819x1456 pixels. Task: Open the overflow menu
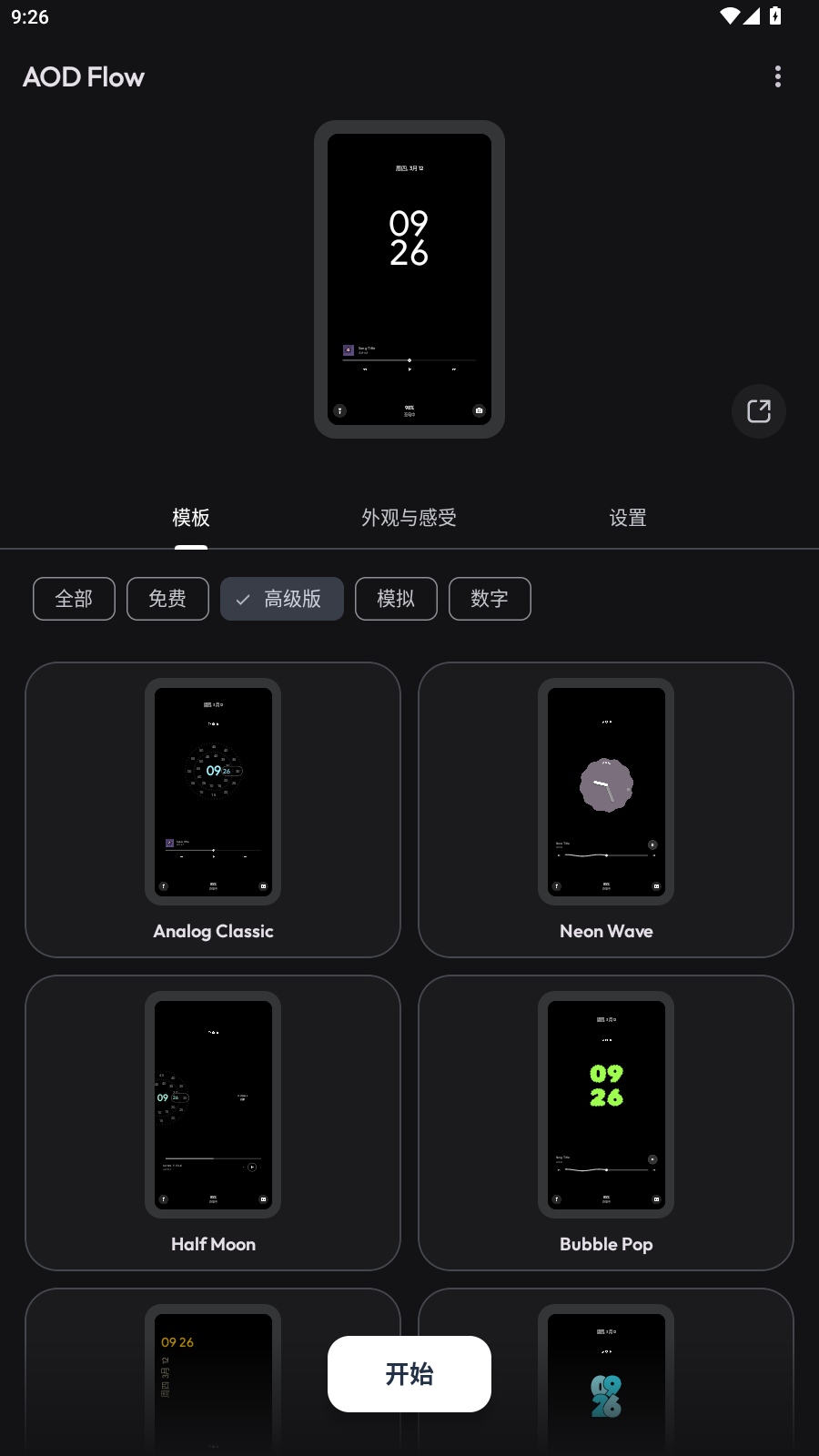pyautogui.click(x=777, y=76)
